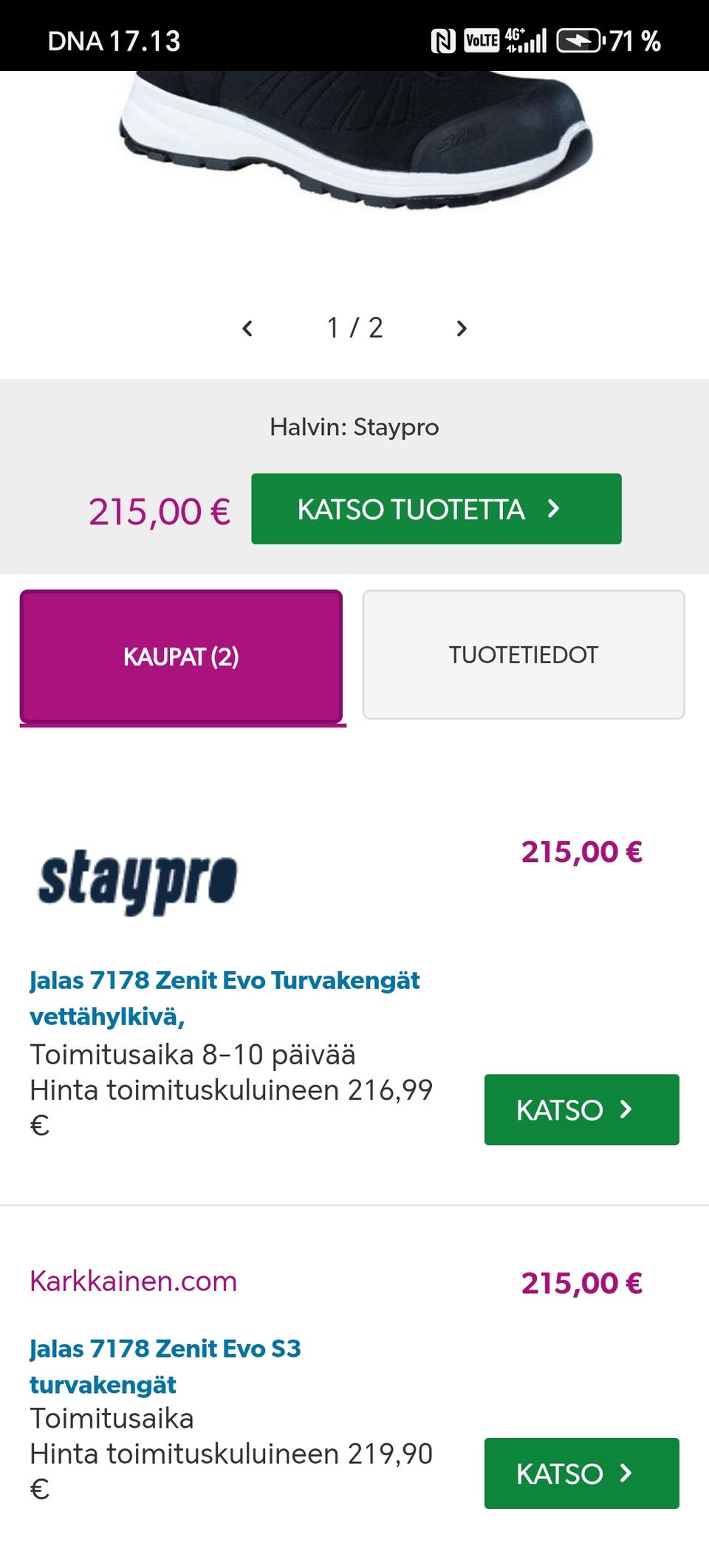Image resolution: width=709 pixels, height=1568 pixels.
Task: Tap the chevron on the KATSO TUOTETTA button
Action: point(552,508)
